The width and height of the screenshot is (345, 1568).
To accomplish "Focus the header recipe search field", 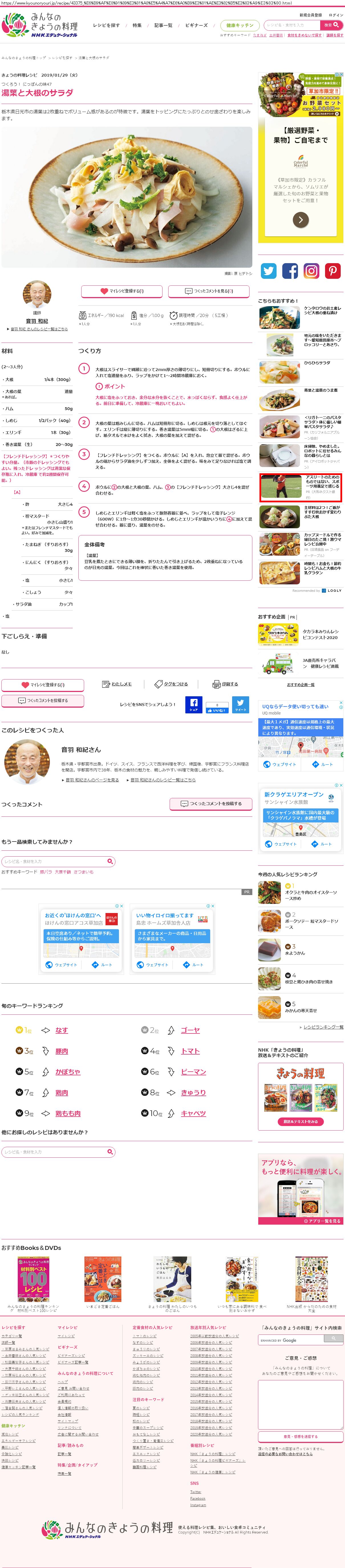I will [291, 25].
